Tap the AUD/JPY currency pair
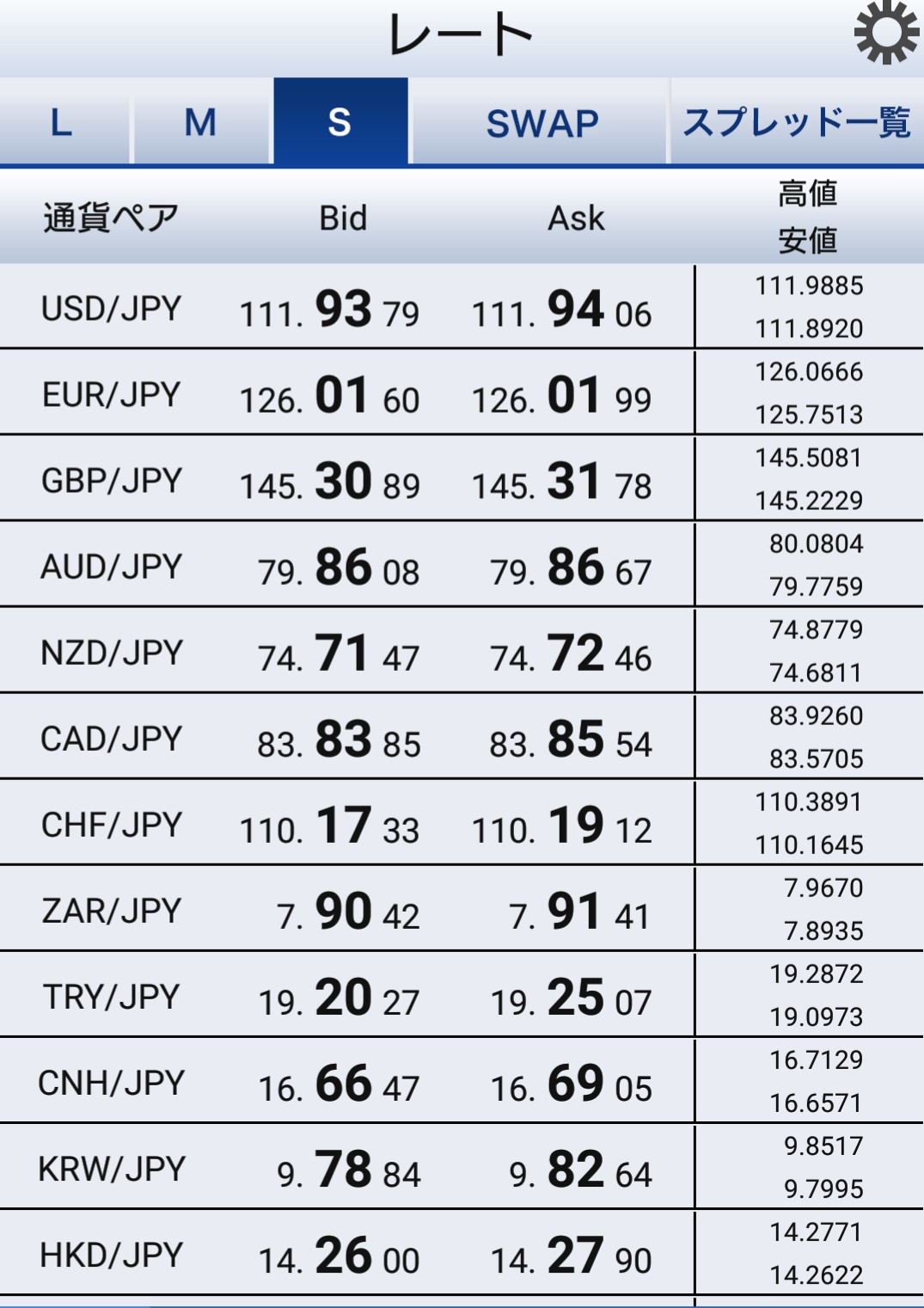Image resolution: width=924 pixels, height=1308 pixels. (x=112, y=566)
